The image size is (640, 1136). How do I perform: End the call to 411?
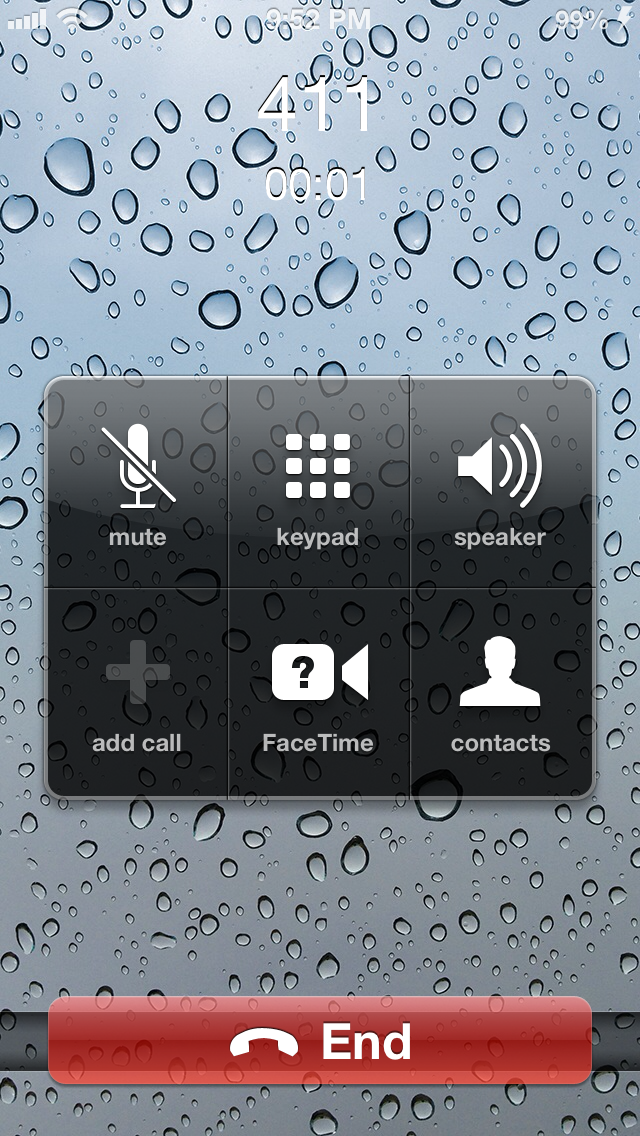pyautogui.click(x=320, y=1040)
